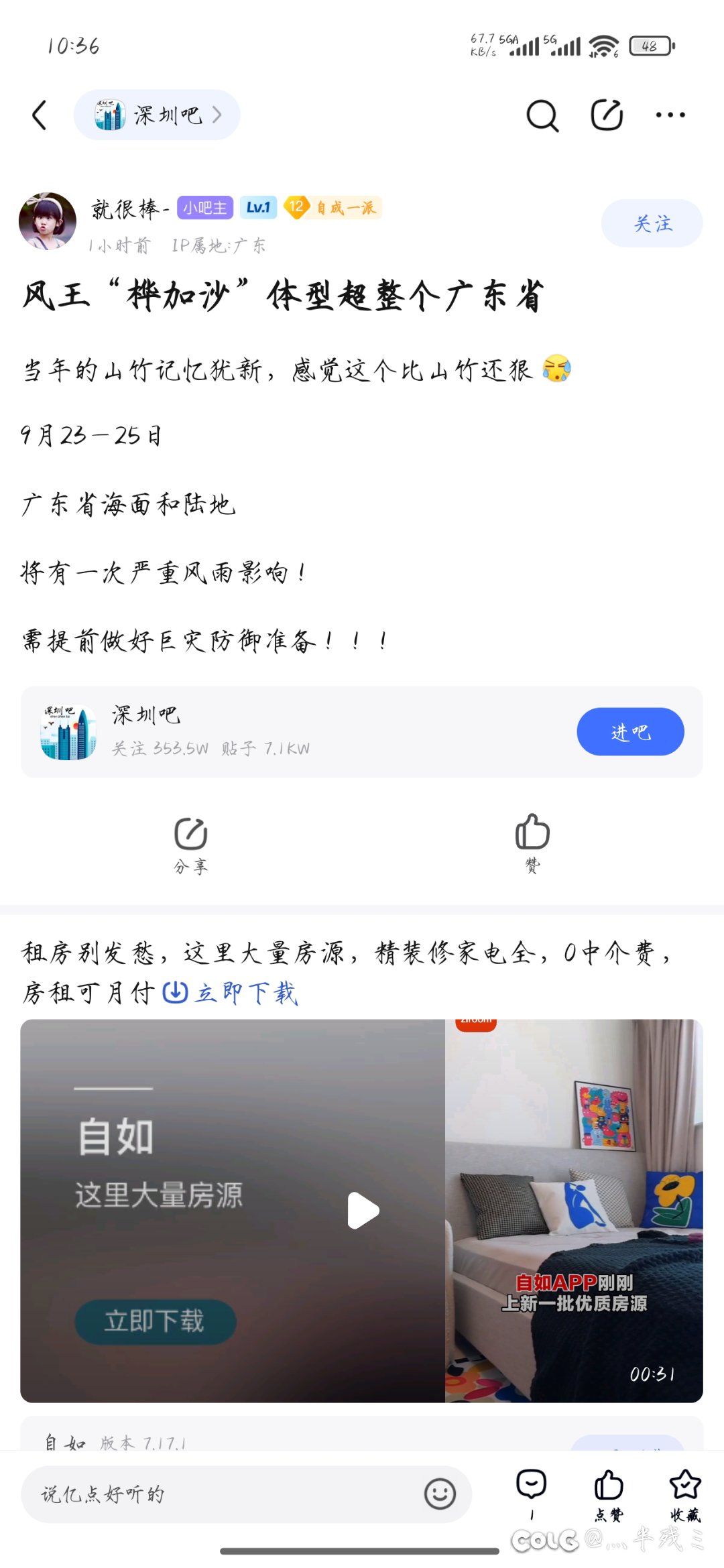Image resolution: width=724 pixels, height=1568 pixels.
Task: Enter the forum via the 进吧 button
Action: pyautogui.click(x=630, y=731)
